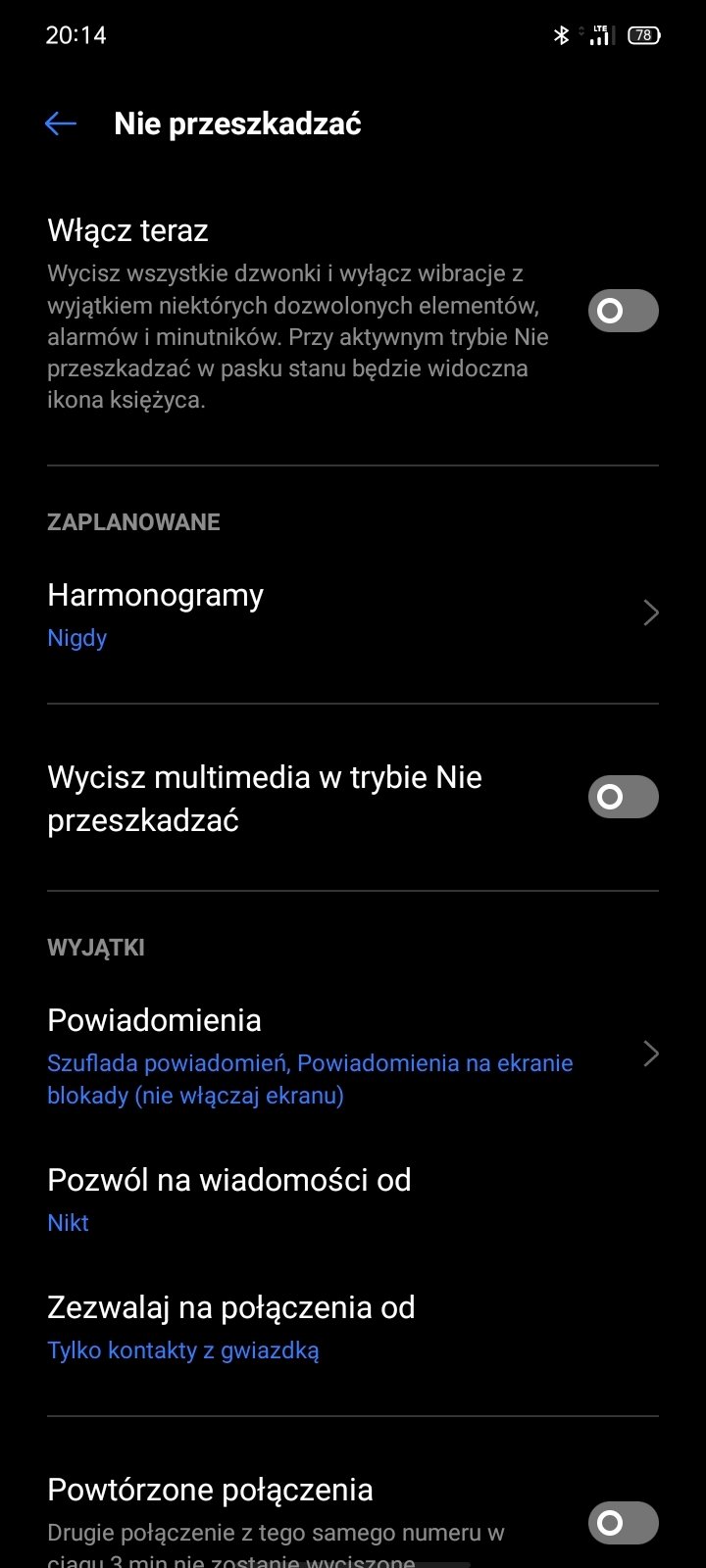Turn on Powtórzone połączenia switch

pyautogui.click(x=623, y=1522)
